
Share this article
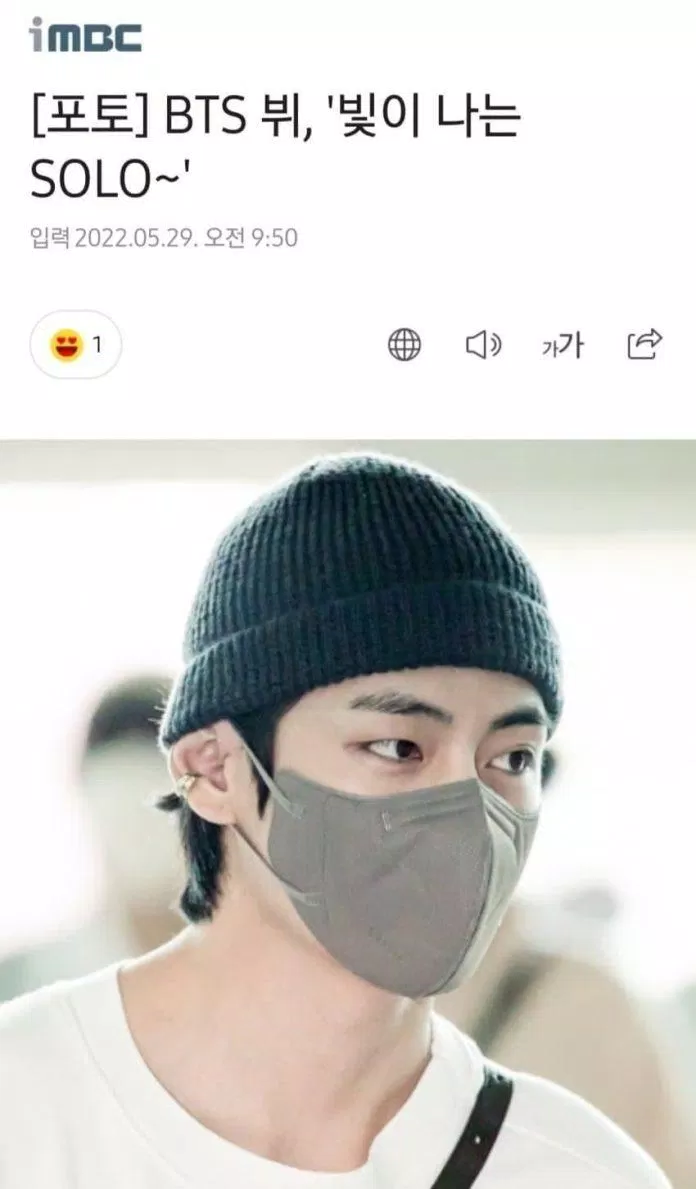click(644, 344)
